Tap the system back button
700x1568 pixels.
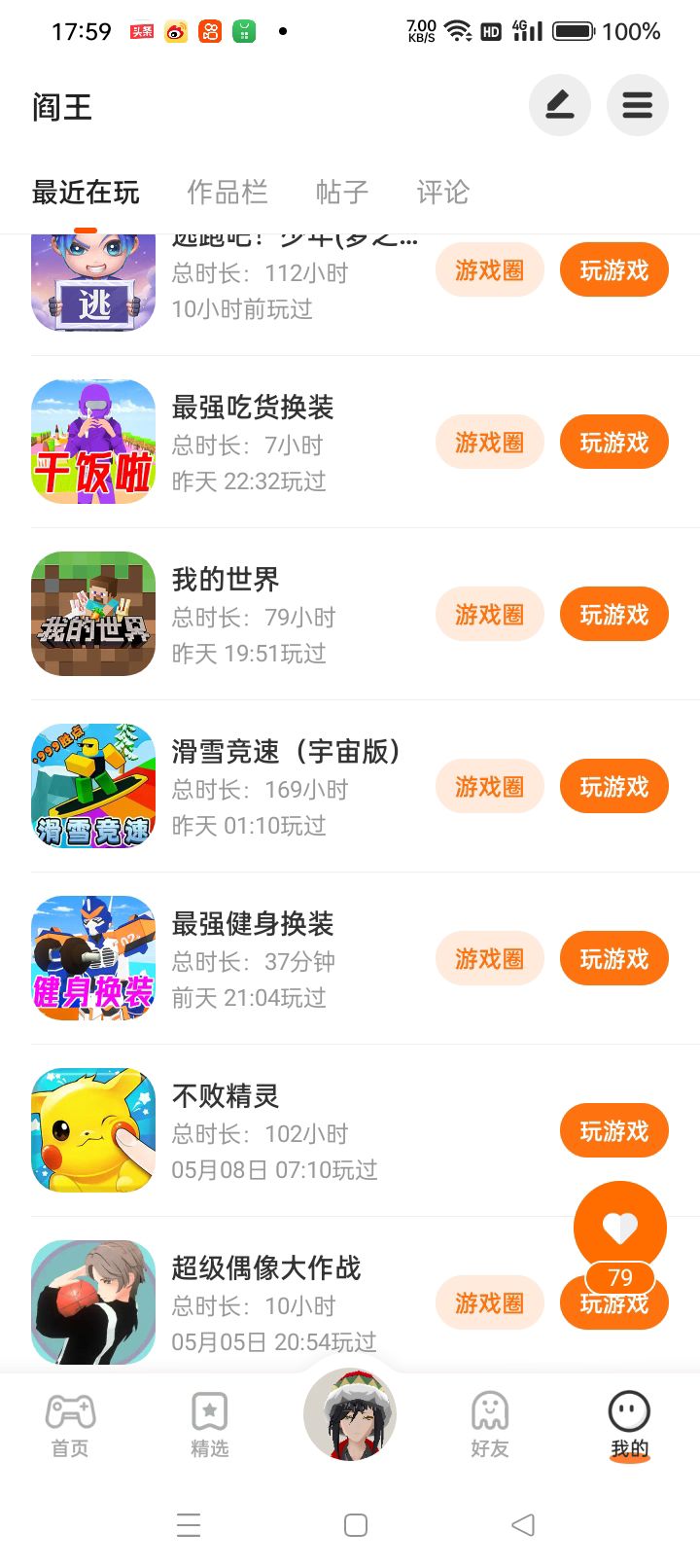pyautogui.click(x=523, y=1524)
